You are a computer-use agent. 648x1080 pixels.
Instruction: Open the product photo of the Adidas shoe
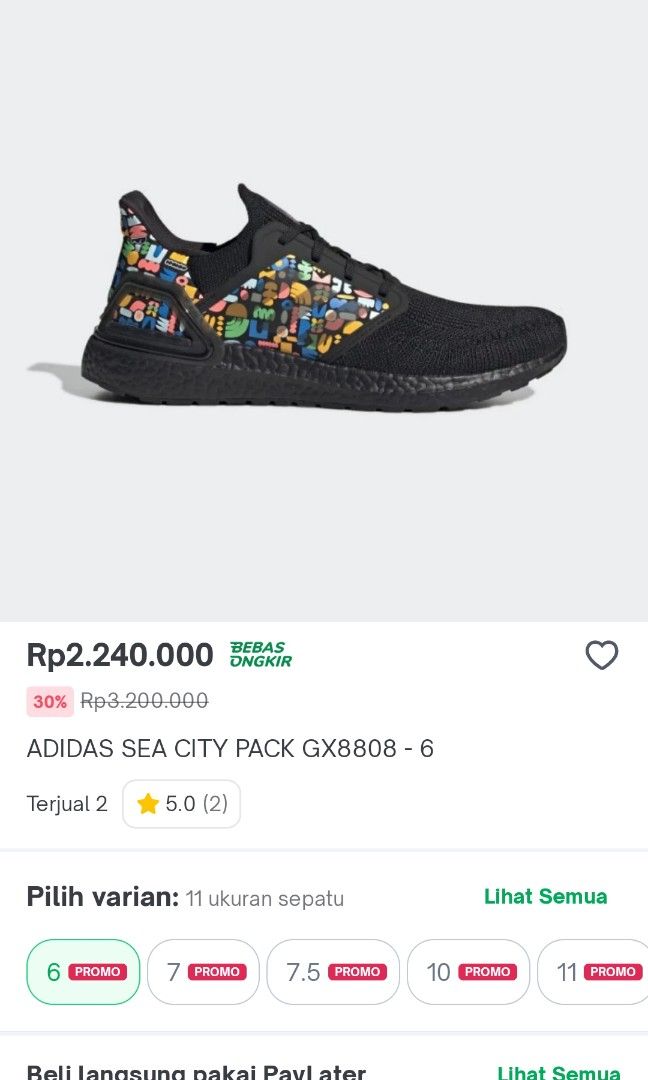[x=324, y=311]
